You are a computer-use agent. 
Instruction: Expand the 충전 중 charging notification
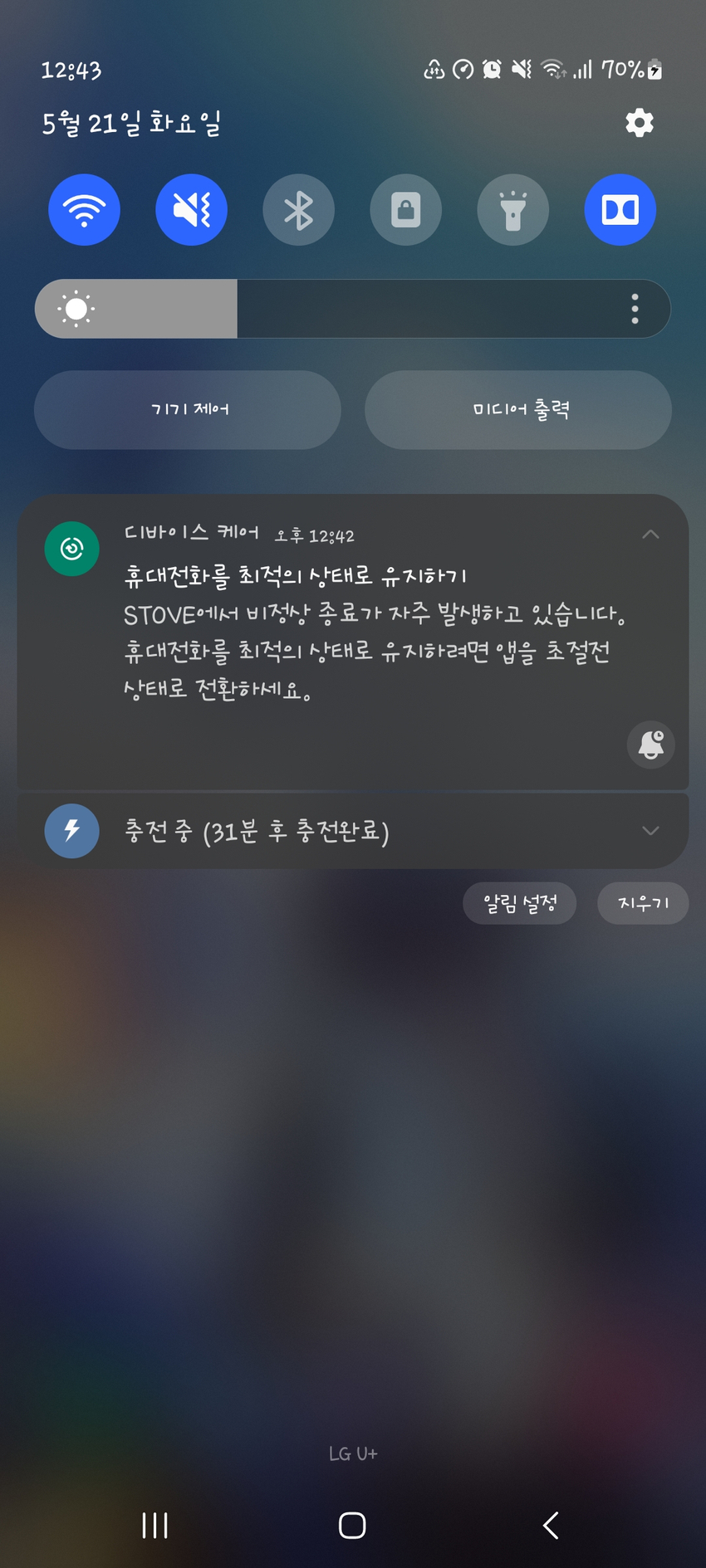click(x=650, y=831)
